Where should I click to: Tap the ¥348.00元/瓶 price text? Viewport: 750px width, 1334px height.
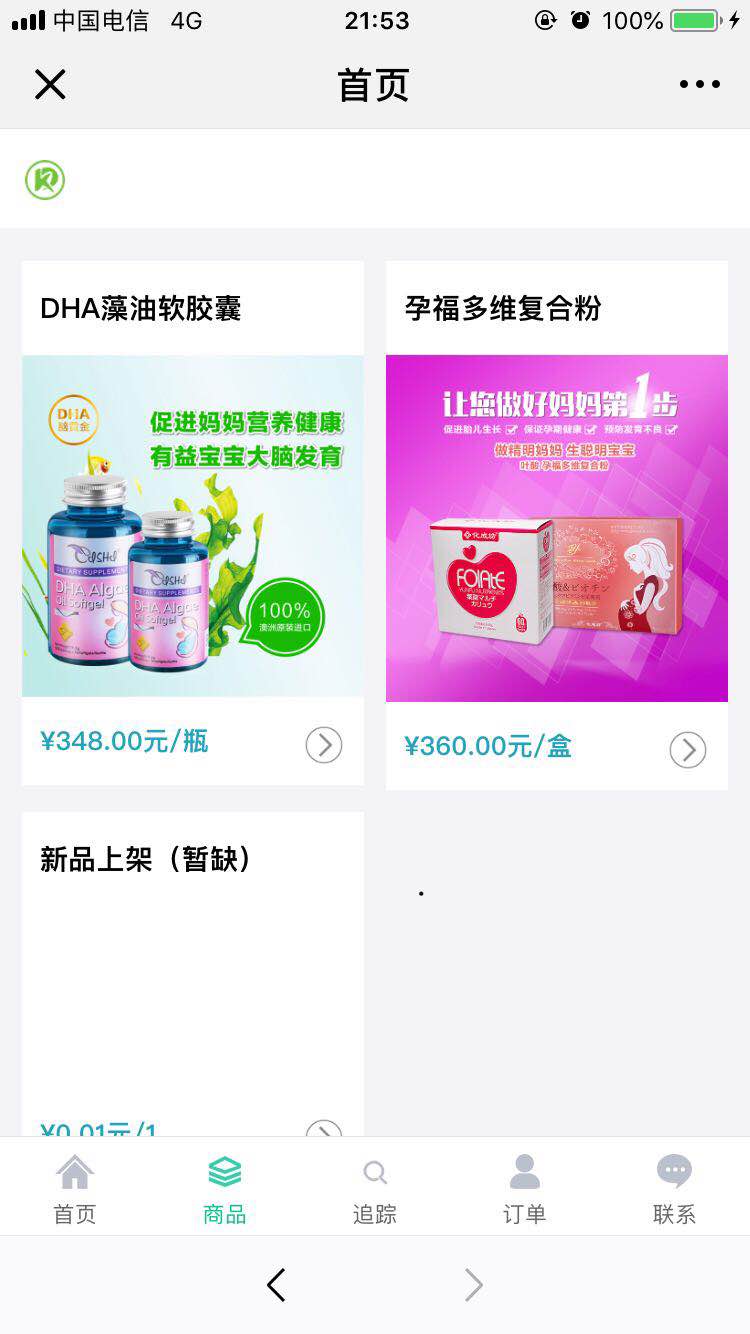tap(124, 742)
